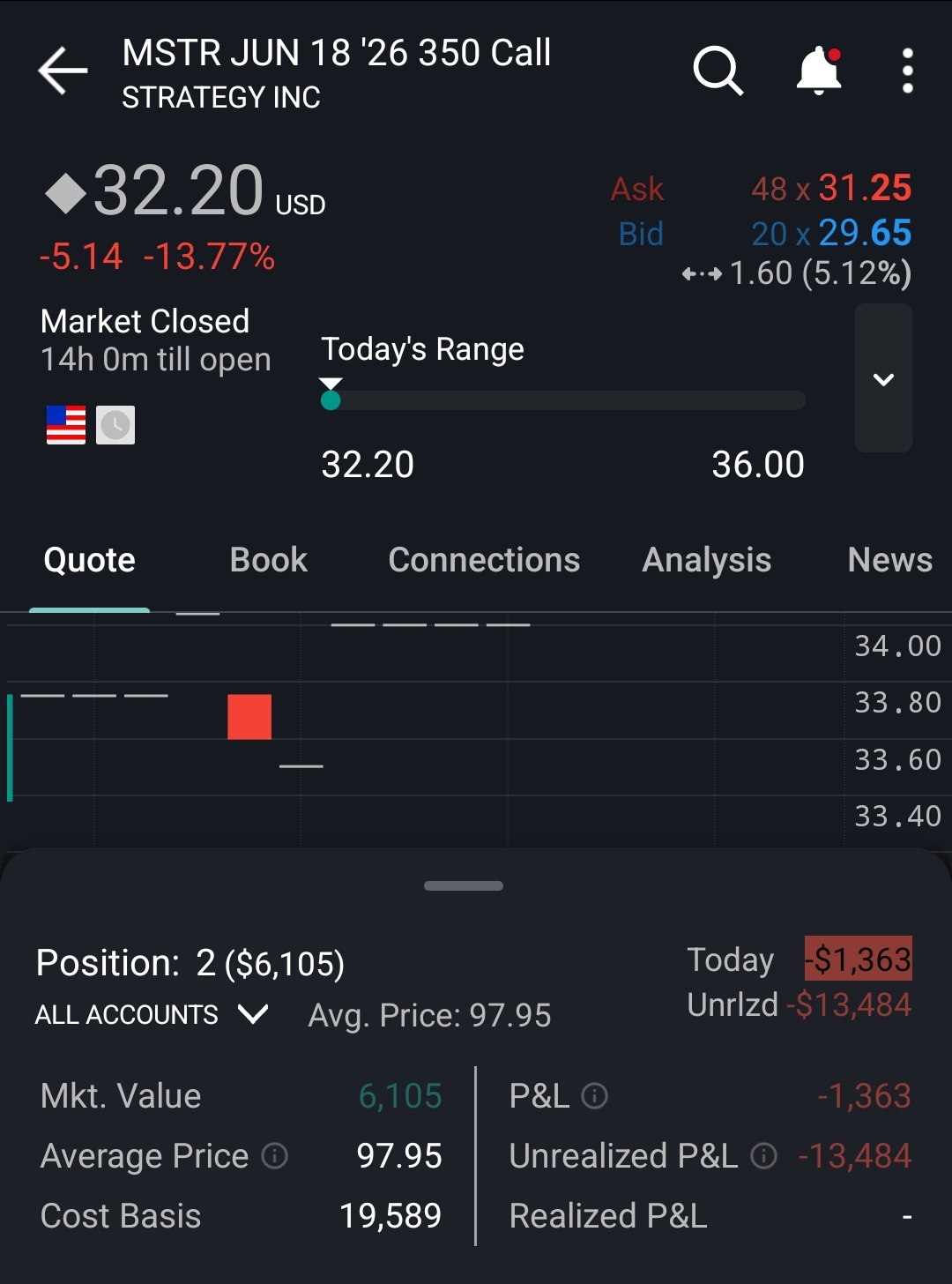
Task: Switch to the News tab
Action: point(889,560)
